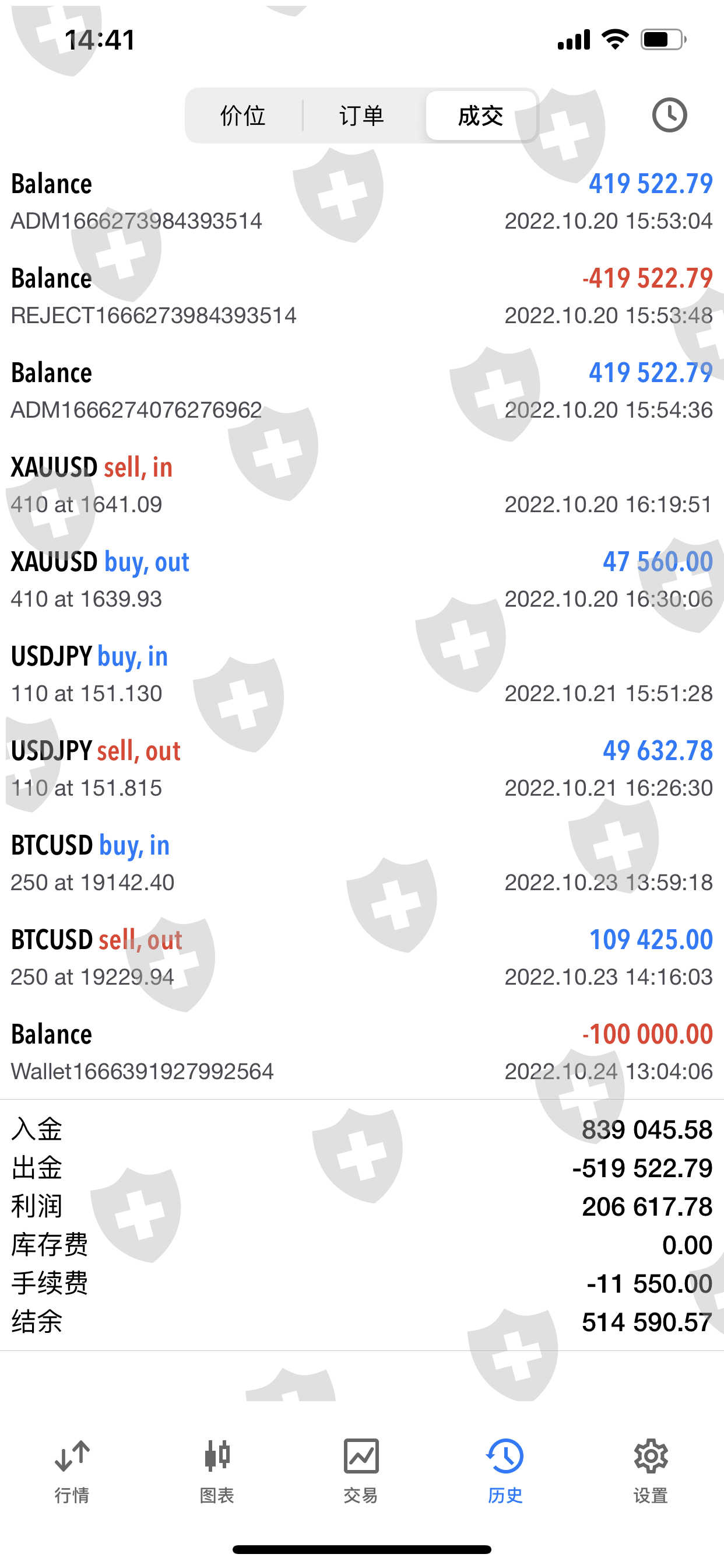
Task: Open the XAUUSD sell, in deal
Action: click(361, 485)
